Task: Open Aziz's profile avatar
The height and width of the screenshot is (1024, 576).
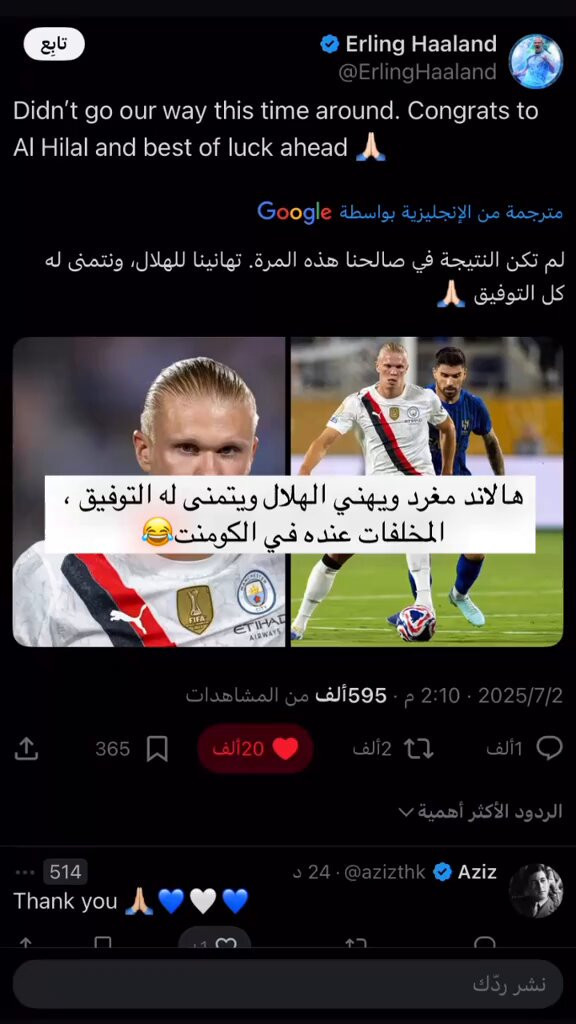Action: click(536, 890)
